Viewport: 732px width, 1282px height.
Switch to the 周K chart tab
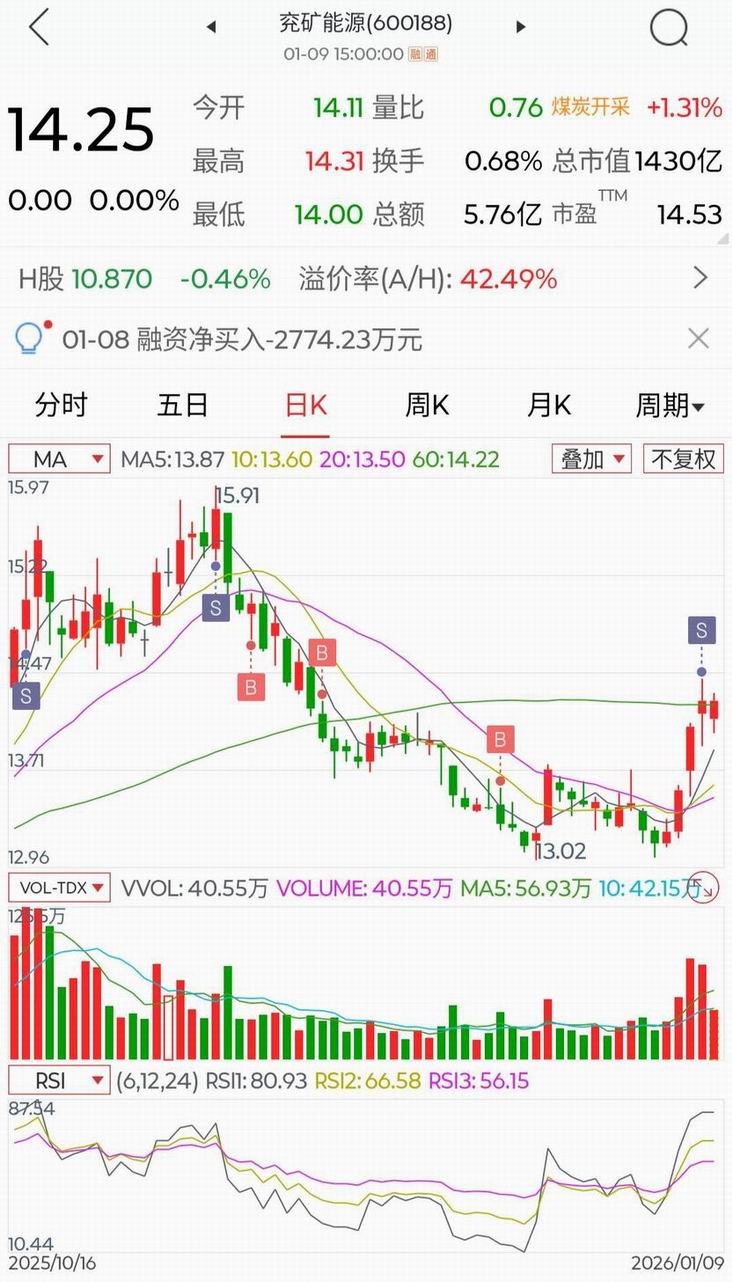coord(427,405)
